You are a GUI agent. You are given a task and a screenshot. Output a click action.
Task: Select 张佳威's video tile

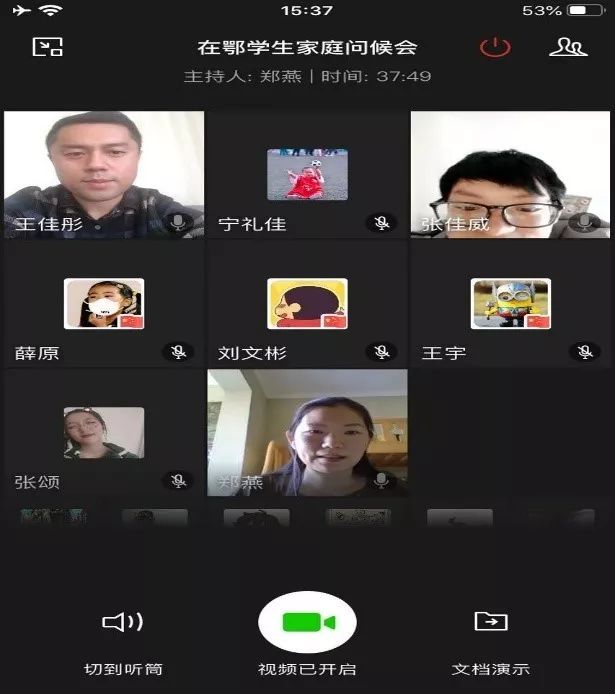[511, 173]
